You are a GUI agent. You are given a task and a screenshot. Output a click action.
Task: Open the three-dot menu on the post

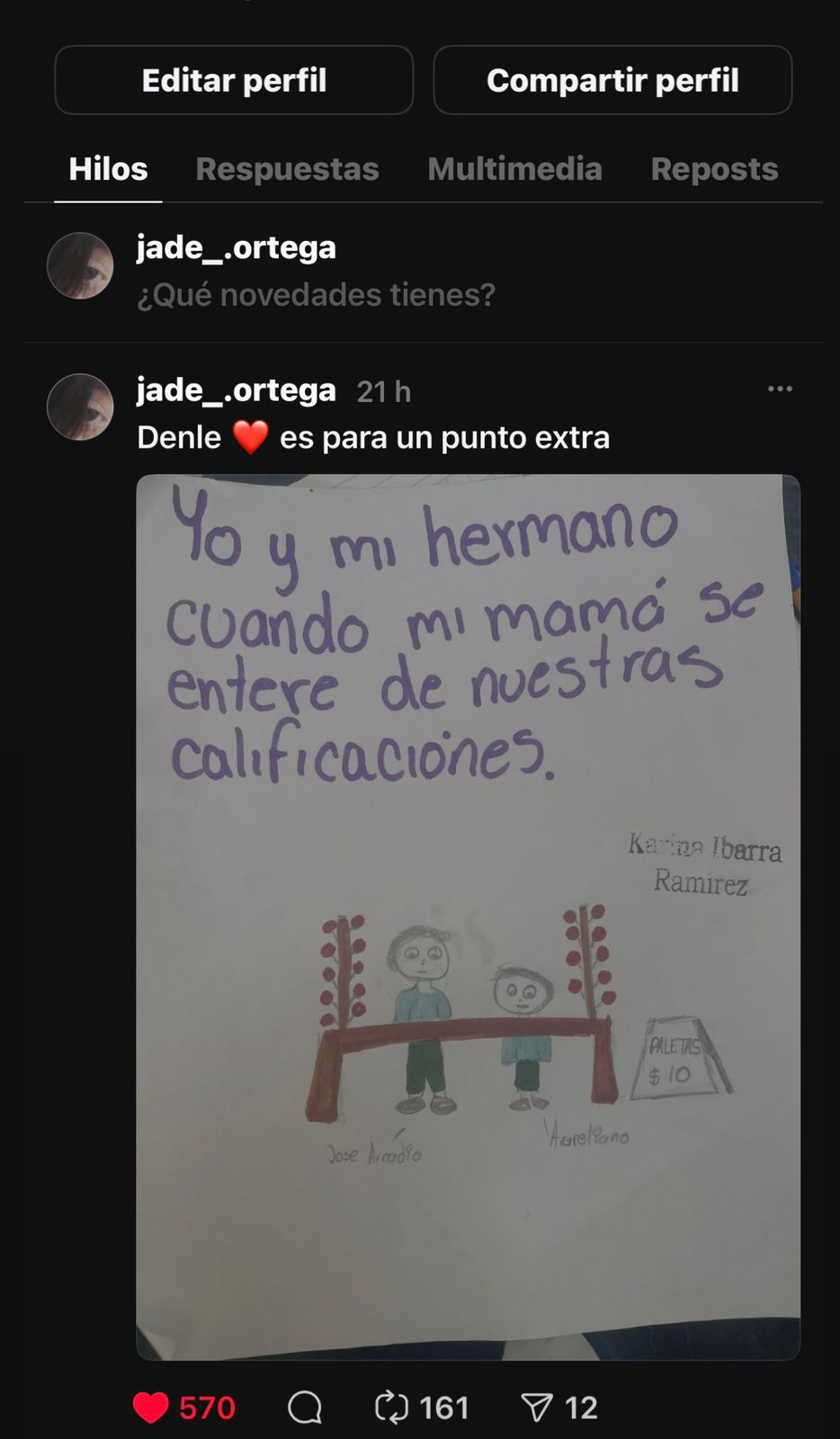click(x=780, y=389)
